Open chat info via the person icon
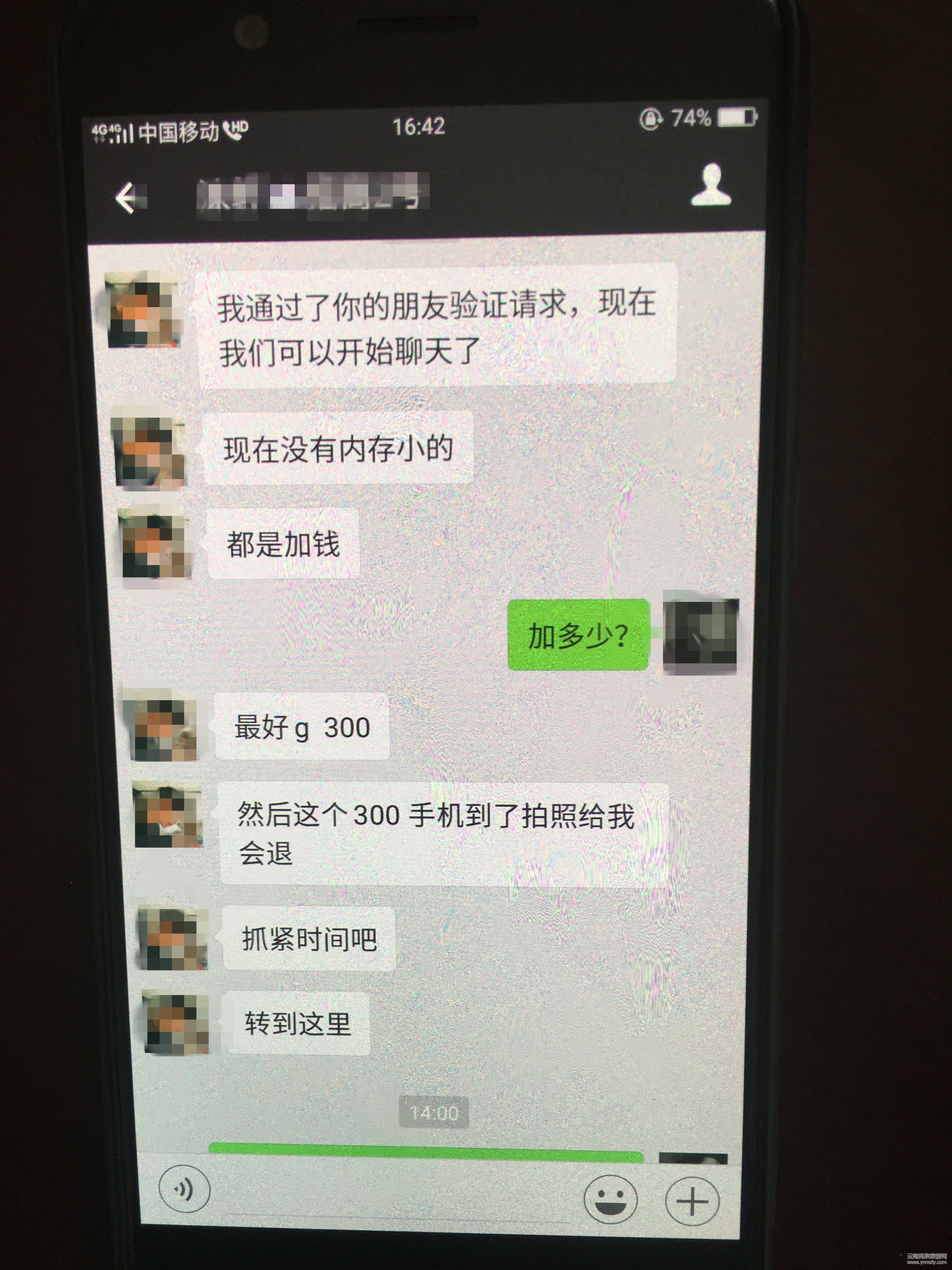 pos(711,185)
